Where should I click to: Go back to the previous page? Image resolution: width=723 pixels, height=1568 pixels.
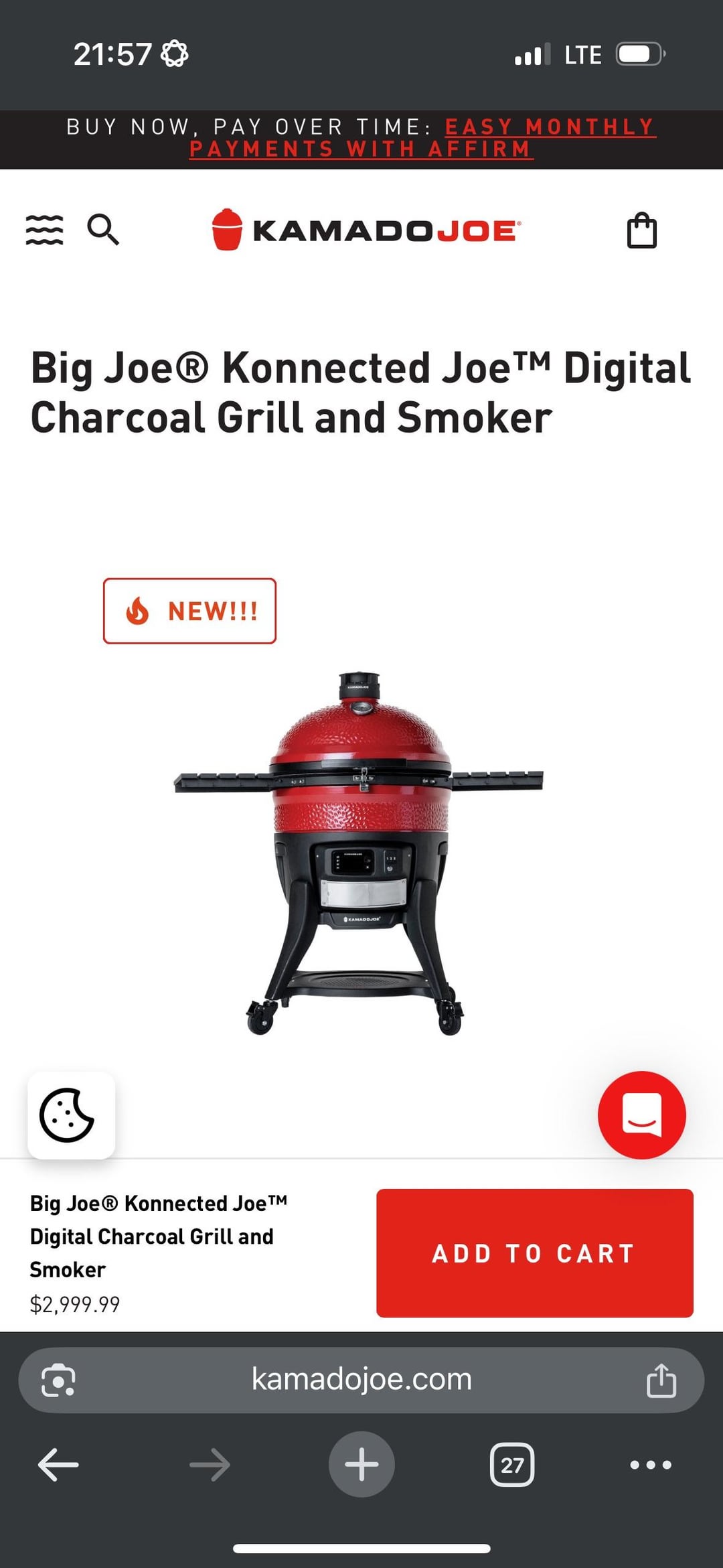click(58, 1464)
